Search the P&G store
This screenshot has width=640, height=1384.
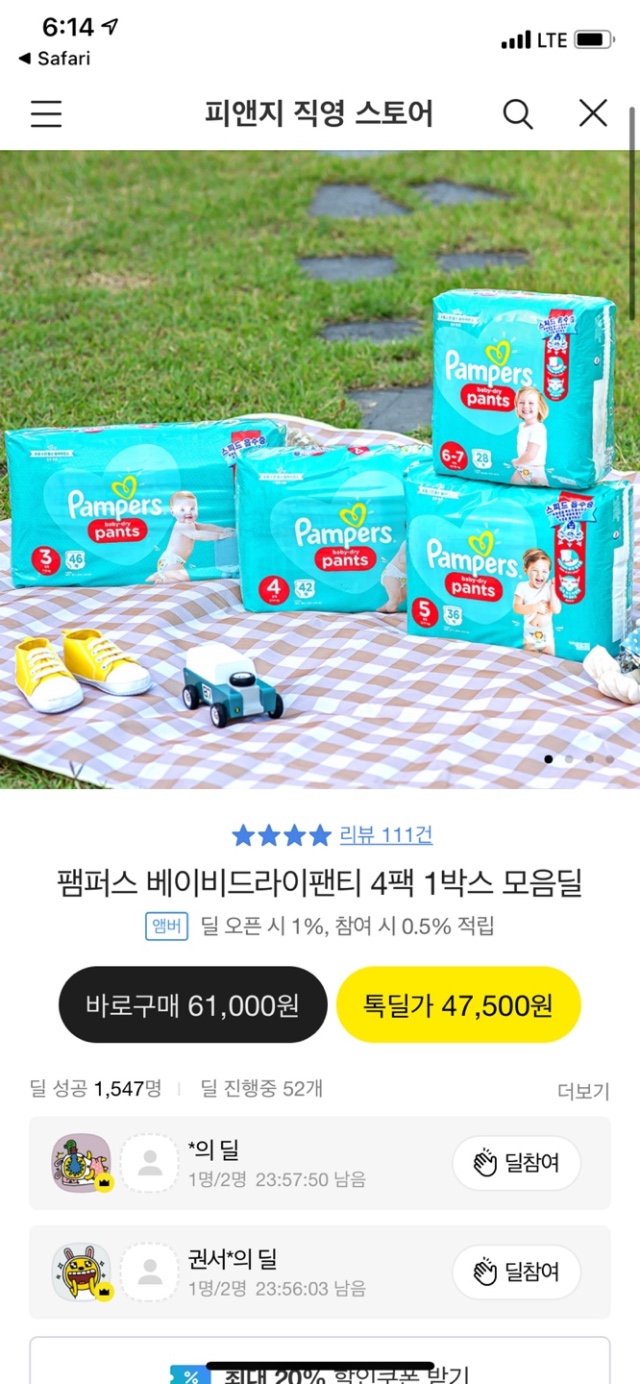click(x=517, y=114)
